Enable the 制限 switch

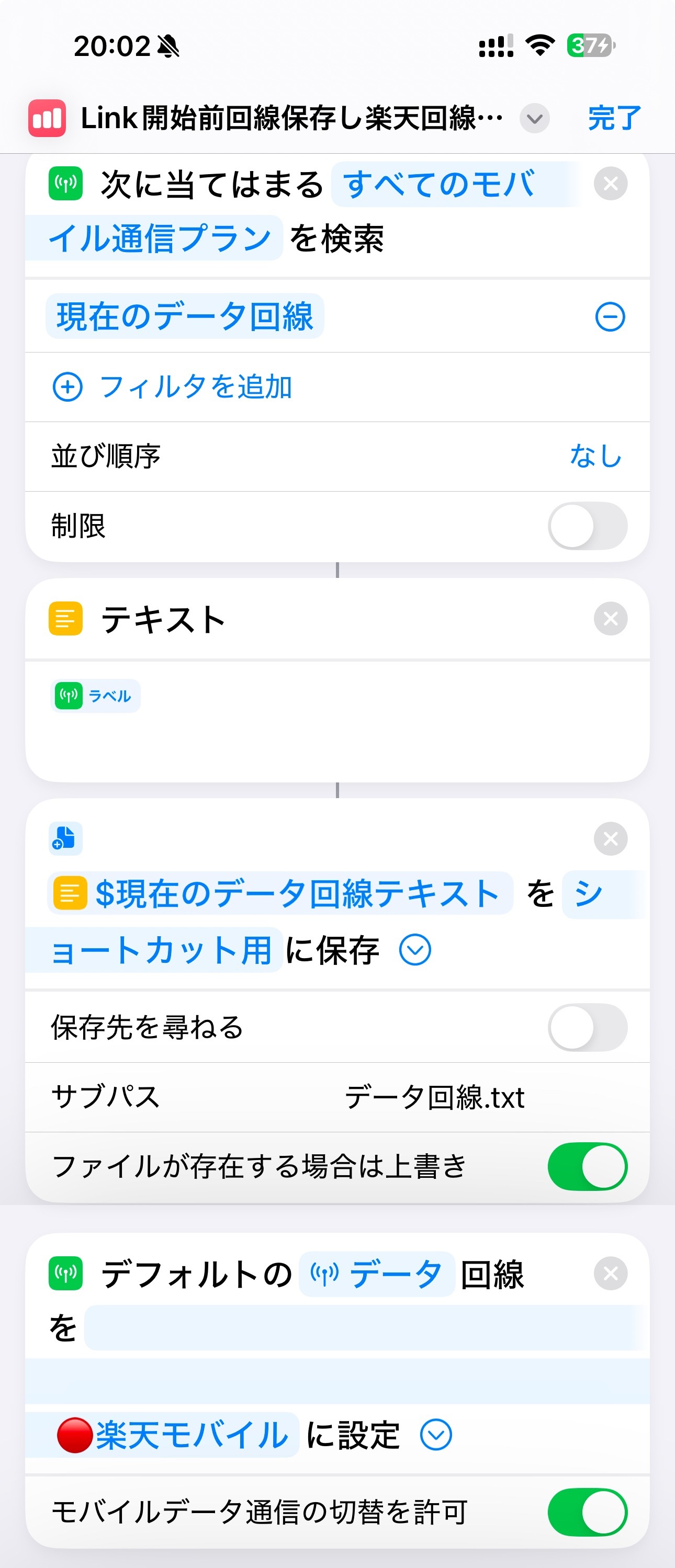tap(587, 526)
